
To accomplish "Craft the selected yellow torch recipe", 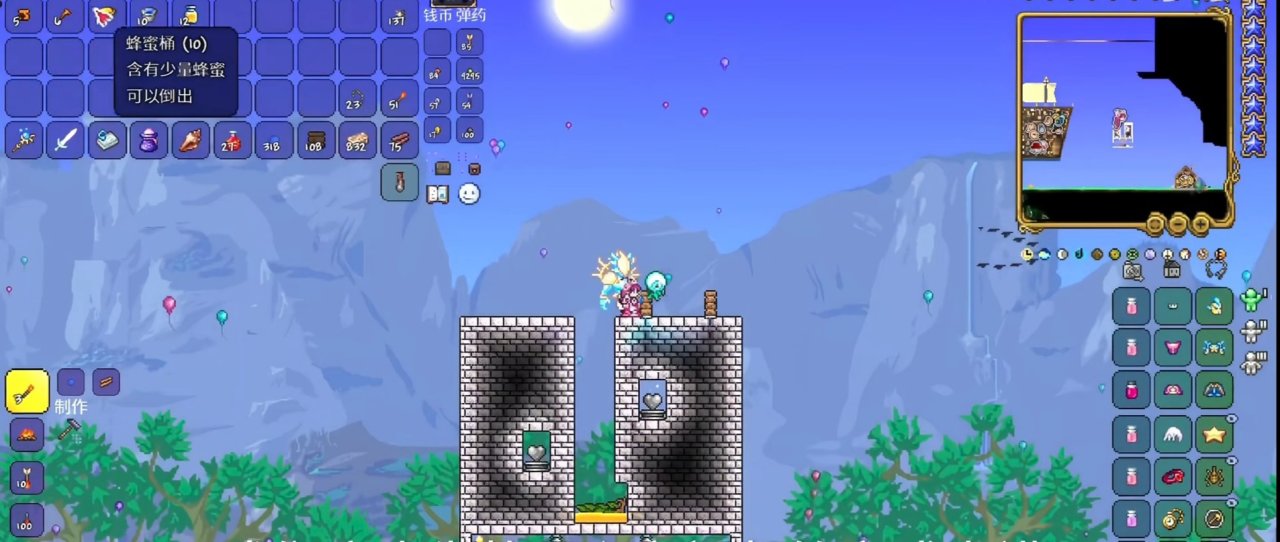I will point(27,390).
